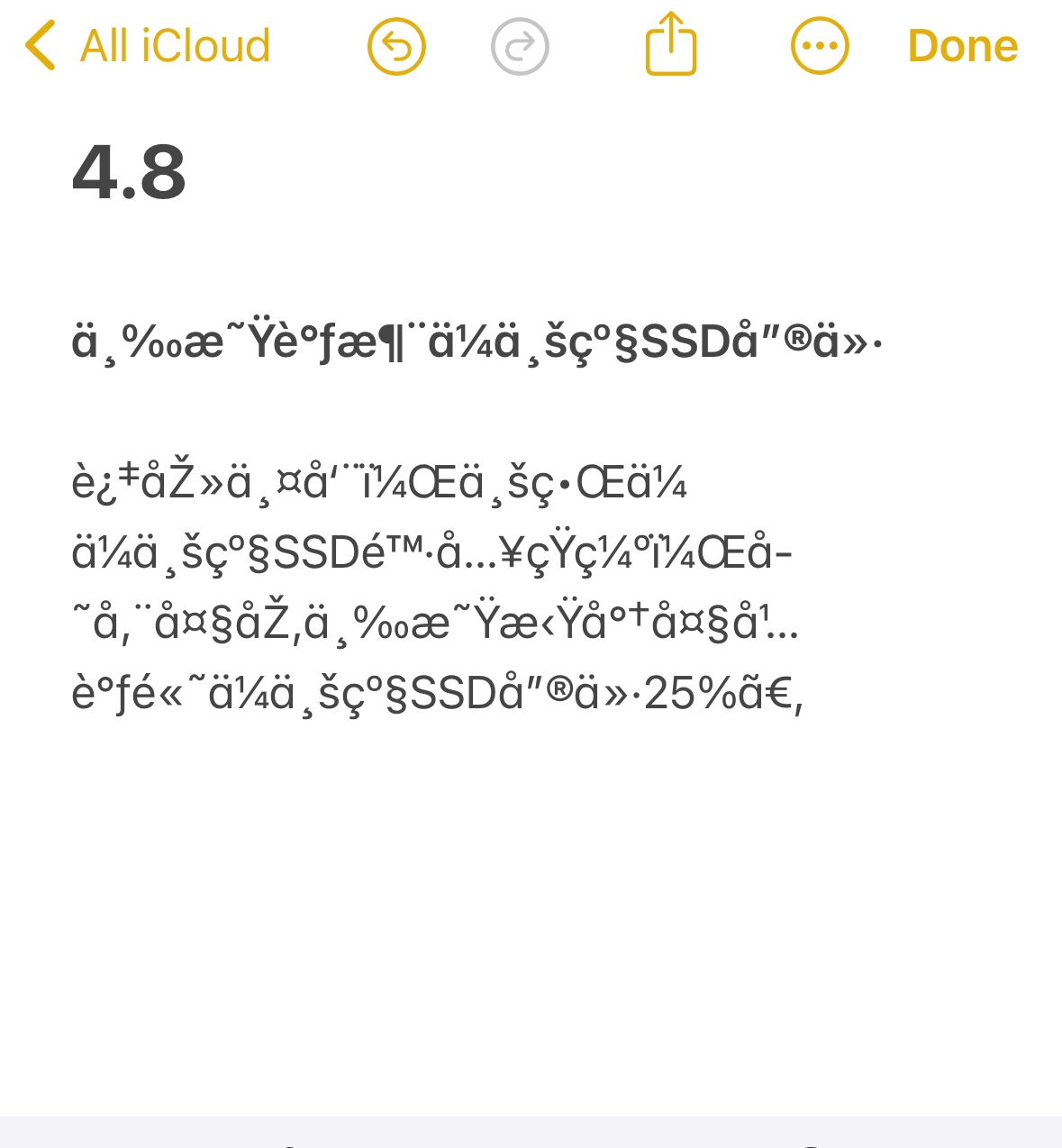The height and width of the screenshot is (1148, 1062).
Task: Tap Done to finish editing
Action: pos(962,46)
